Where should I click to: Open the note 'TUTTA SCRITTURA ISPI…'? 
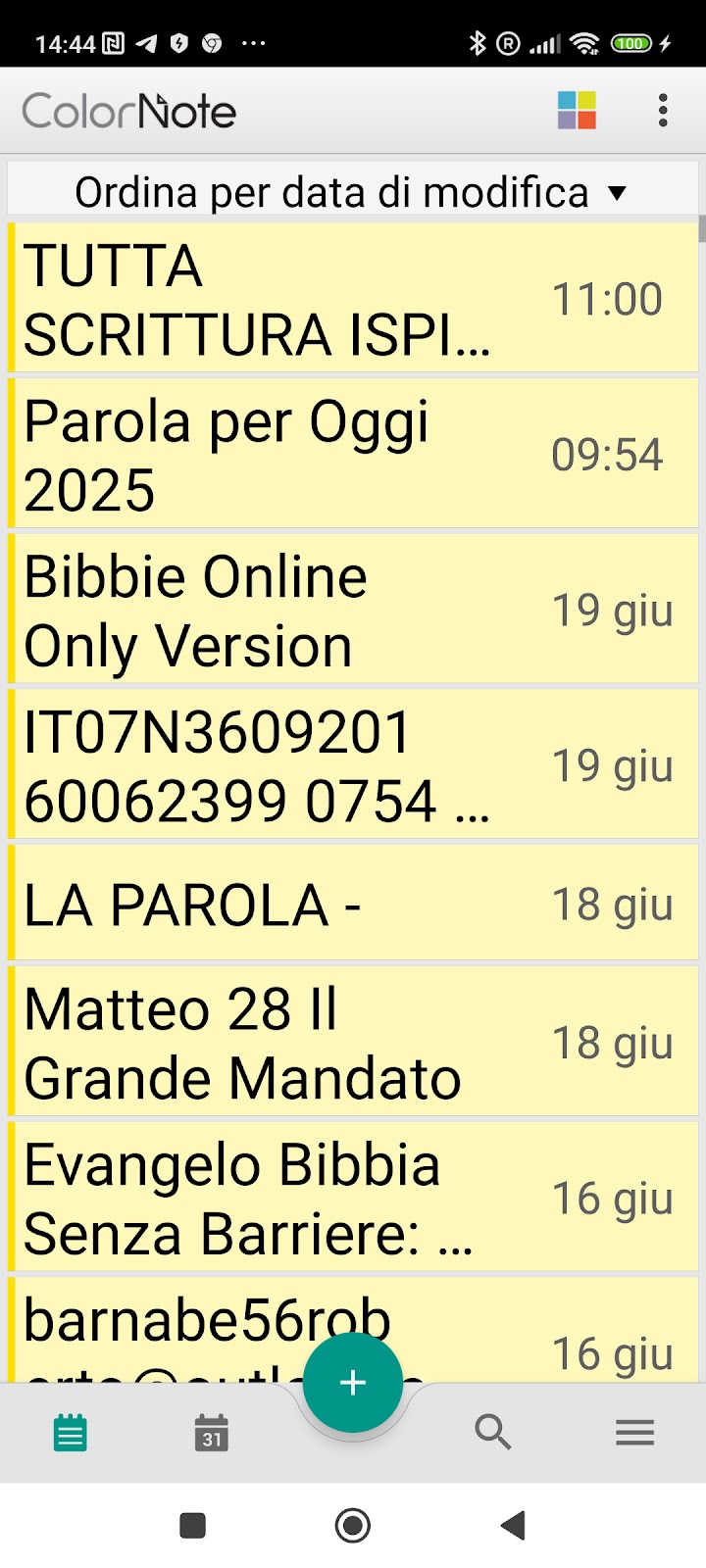tap(352, 299)
